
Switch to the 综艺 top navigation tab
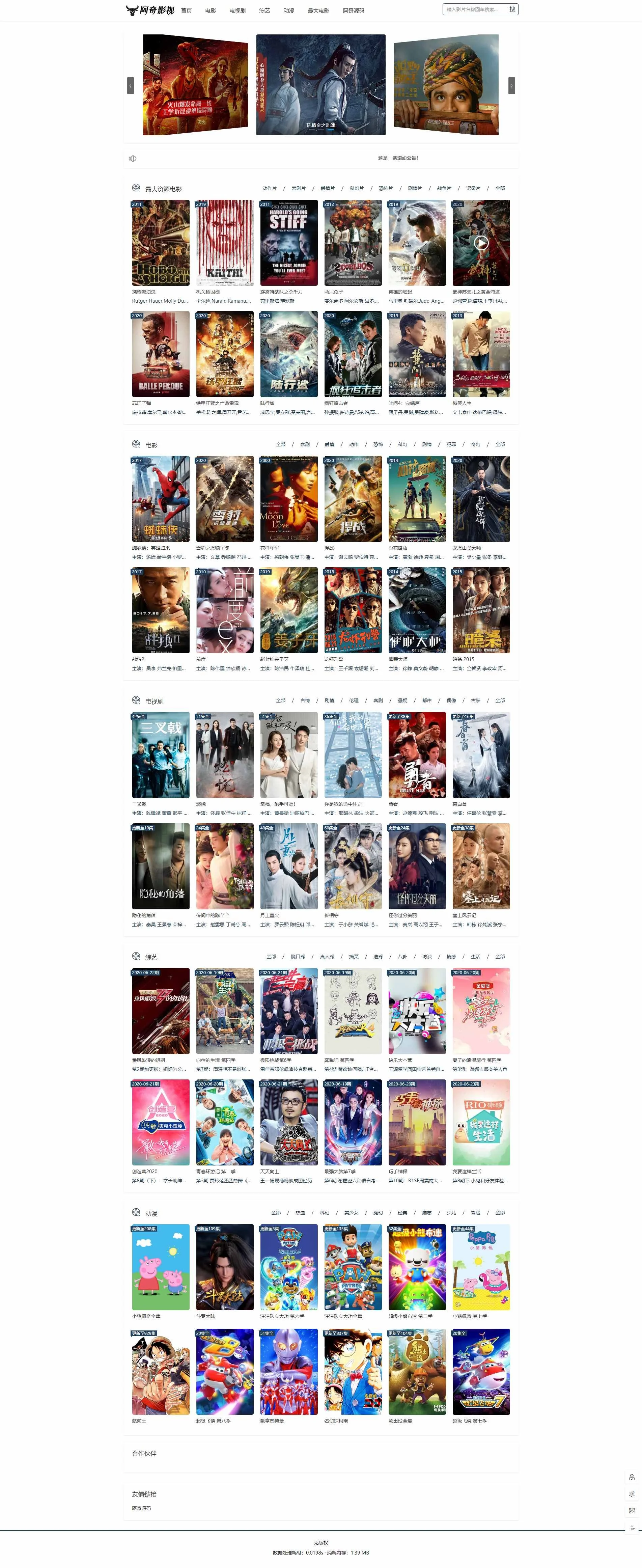[264, 10]
